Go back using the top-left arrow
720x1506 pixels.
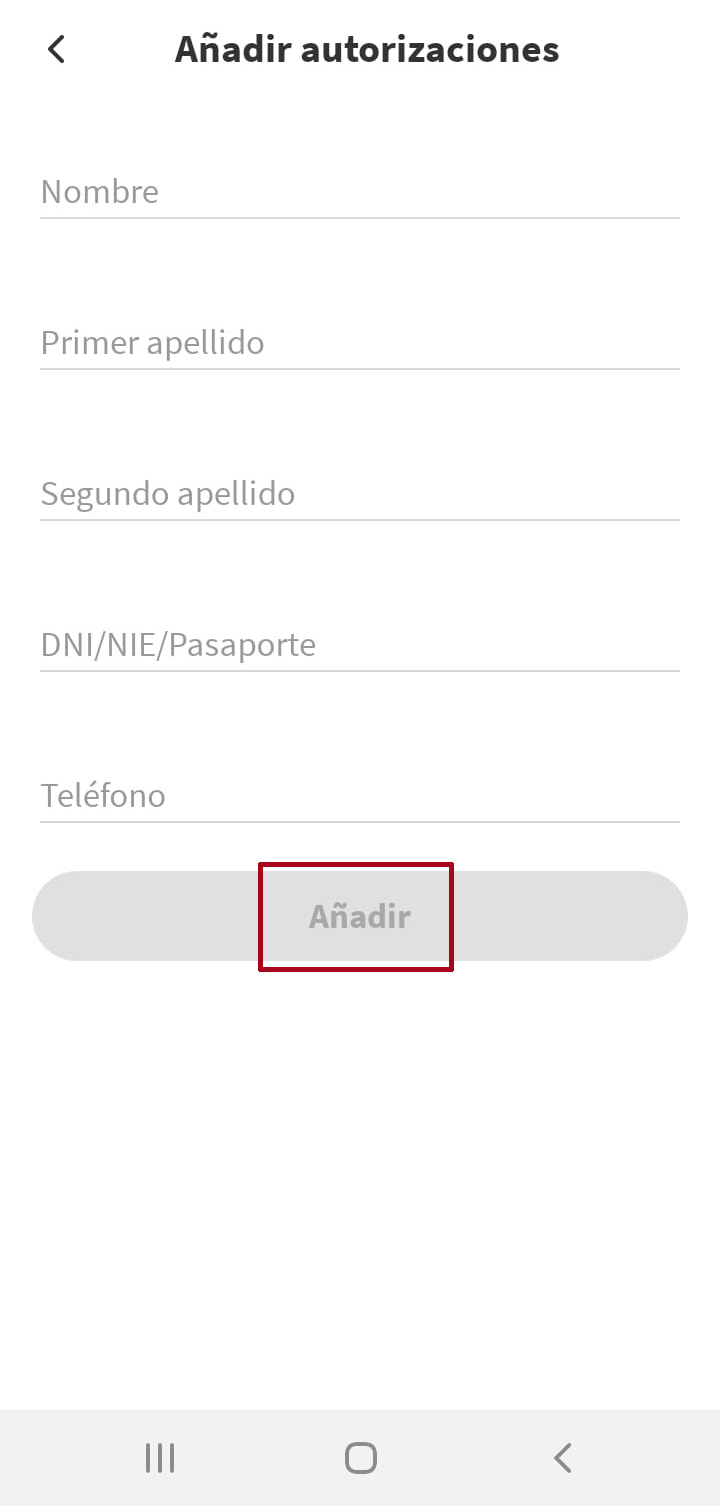pos(57,49)
